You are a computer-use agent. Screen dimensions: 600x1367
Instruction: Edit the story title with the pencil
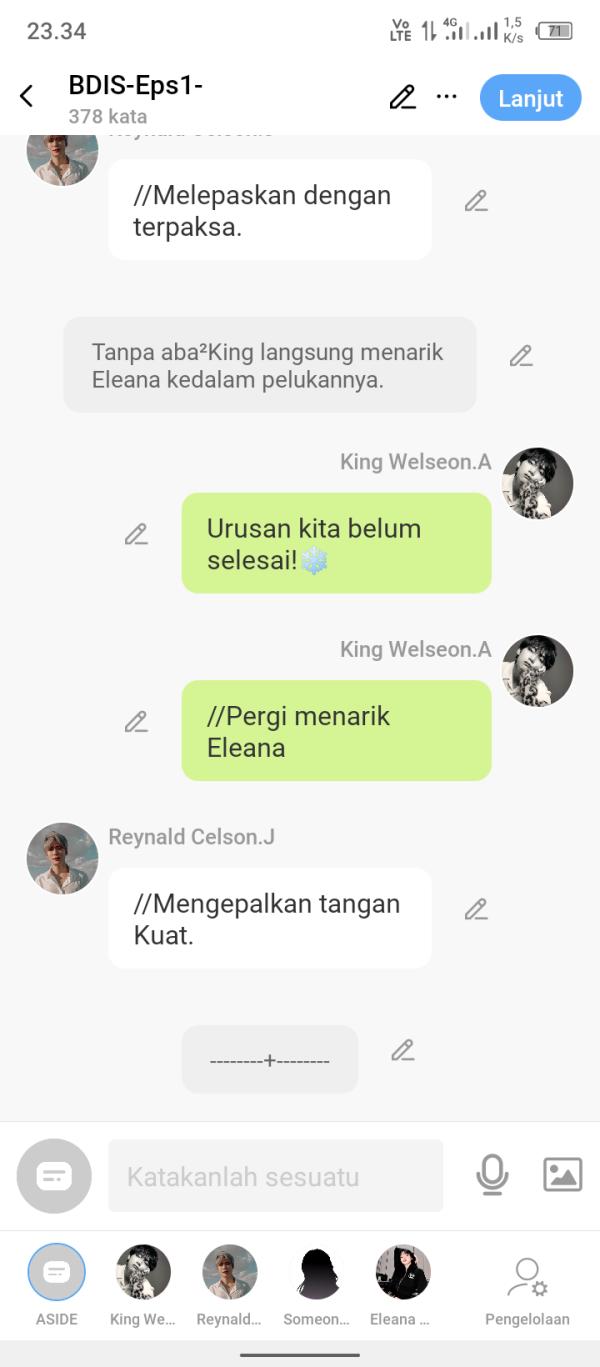click(x=402, y=97)
